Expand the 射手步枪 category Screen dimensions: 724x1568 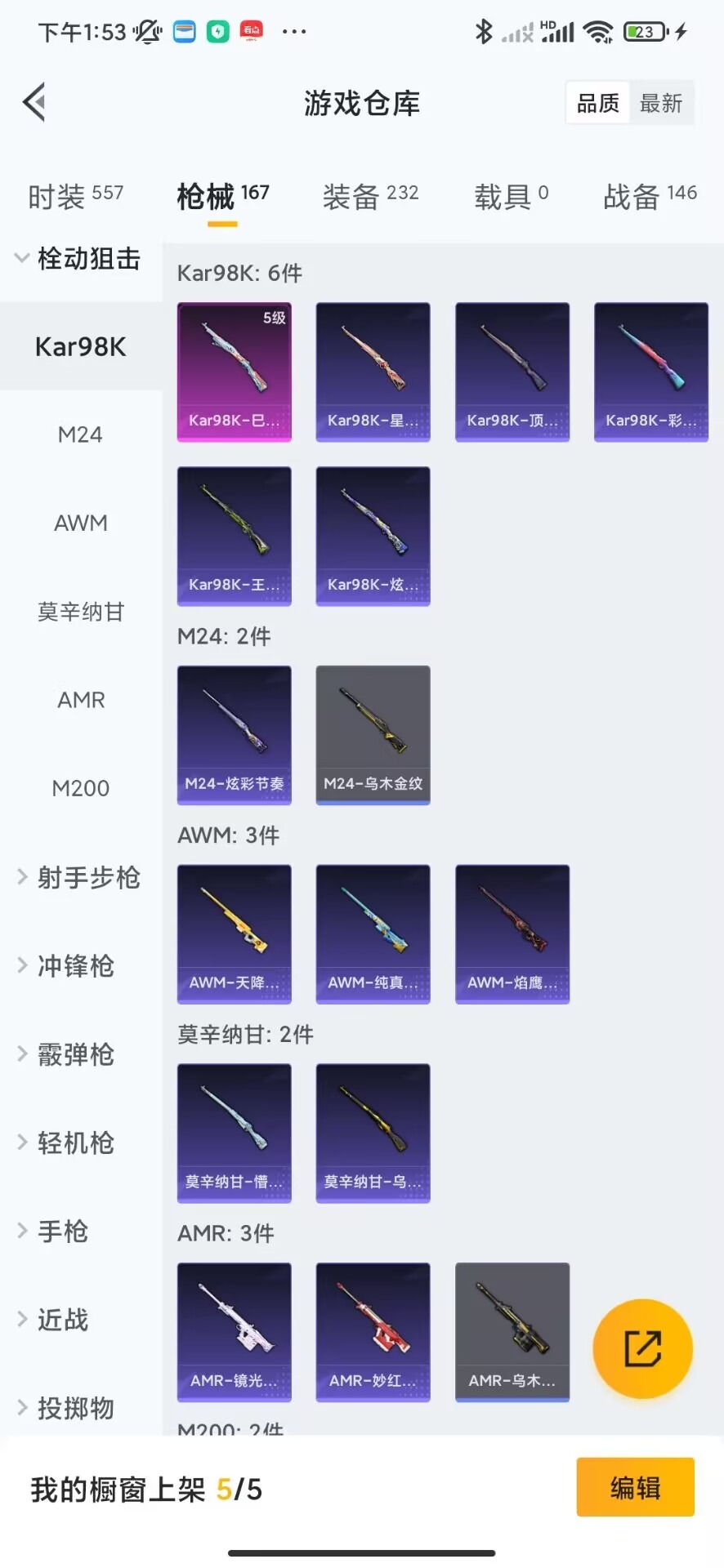(78, 877)
